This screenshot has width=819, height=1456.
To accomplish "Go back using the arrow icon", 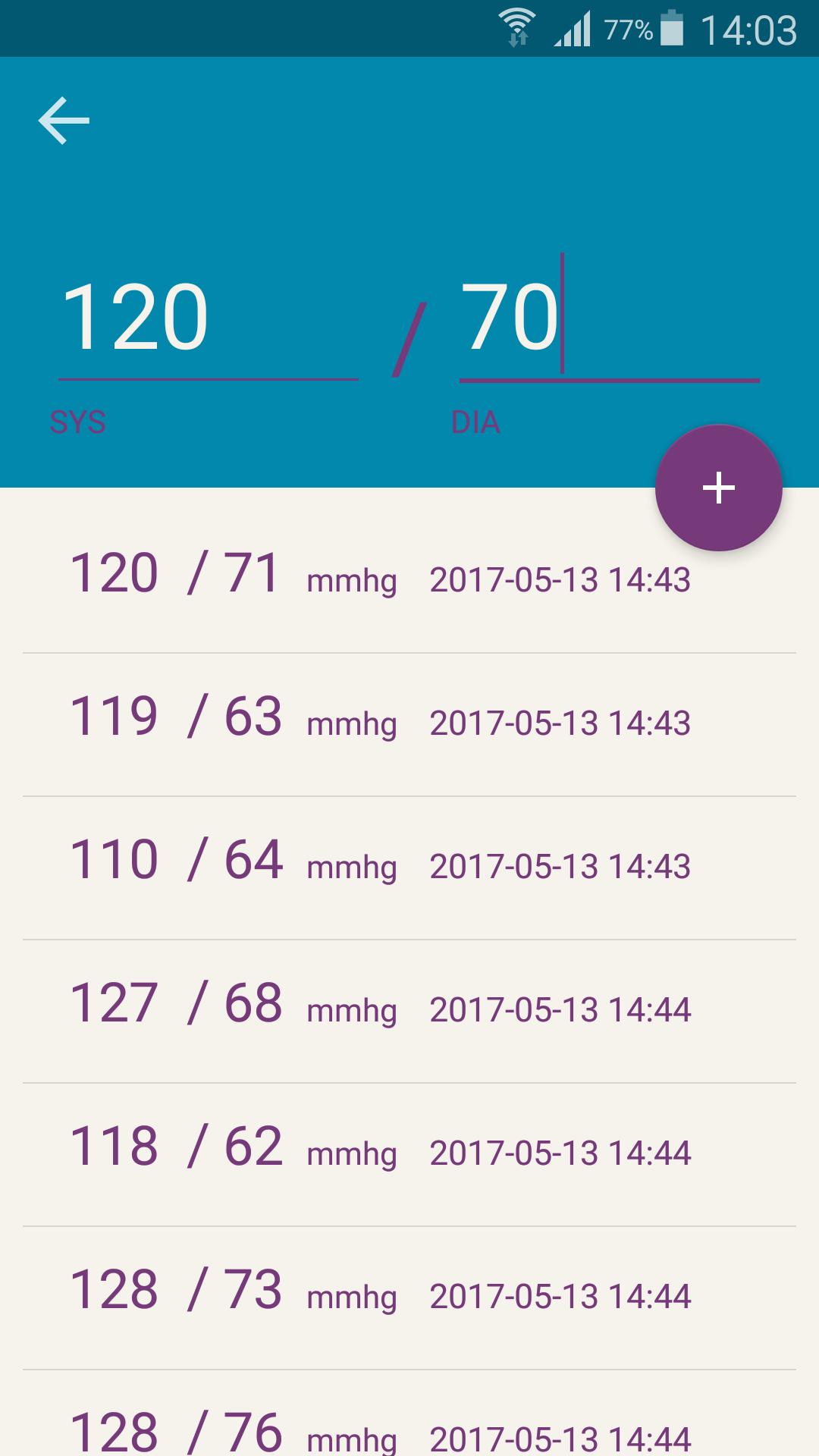I will click(64, 120).
